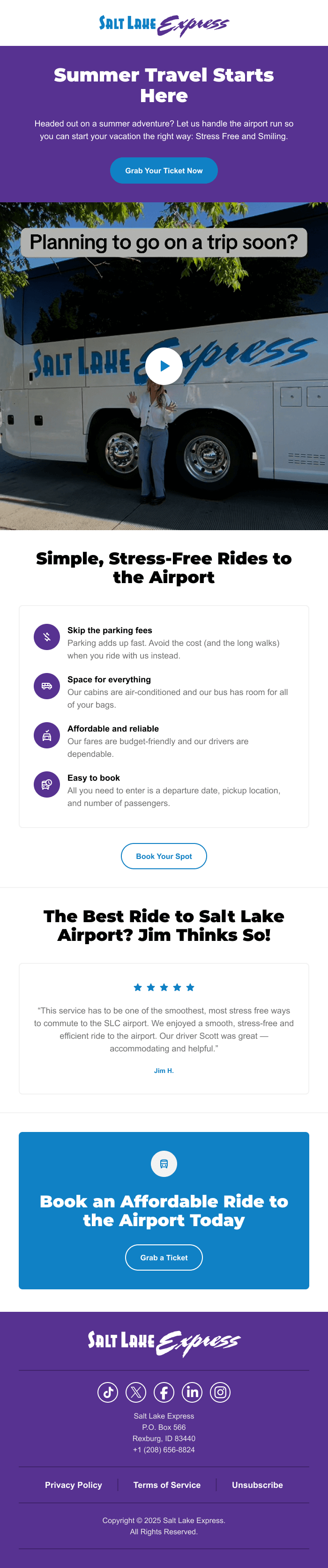Image resolution: width=328 pixels, height=1568 pixels.
Task: Tap the Grab Your Ticket Now button
Action: 164,170
